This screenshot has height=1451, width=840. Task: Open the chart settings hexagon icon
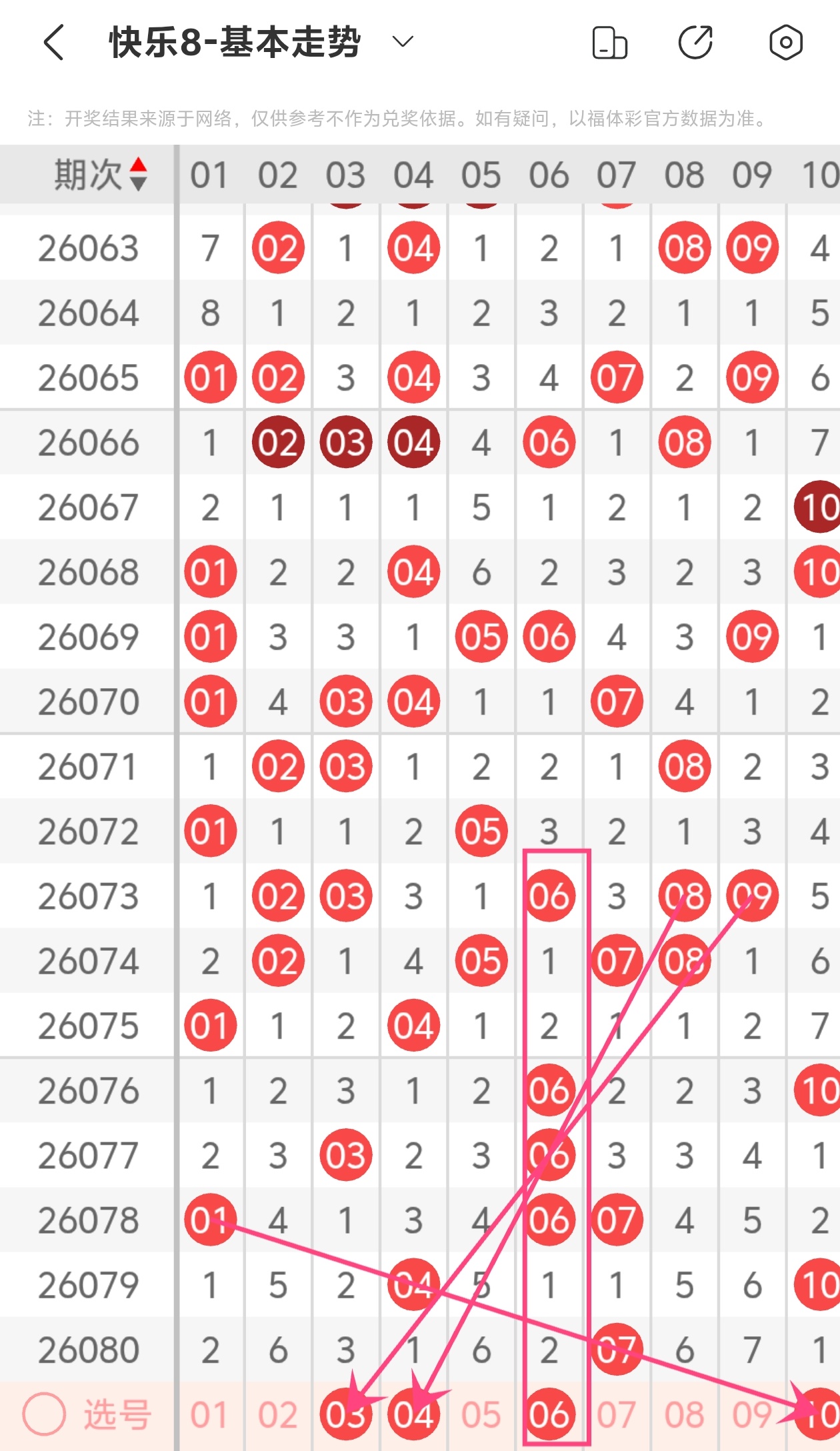click(x=785, y=43)
